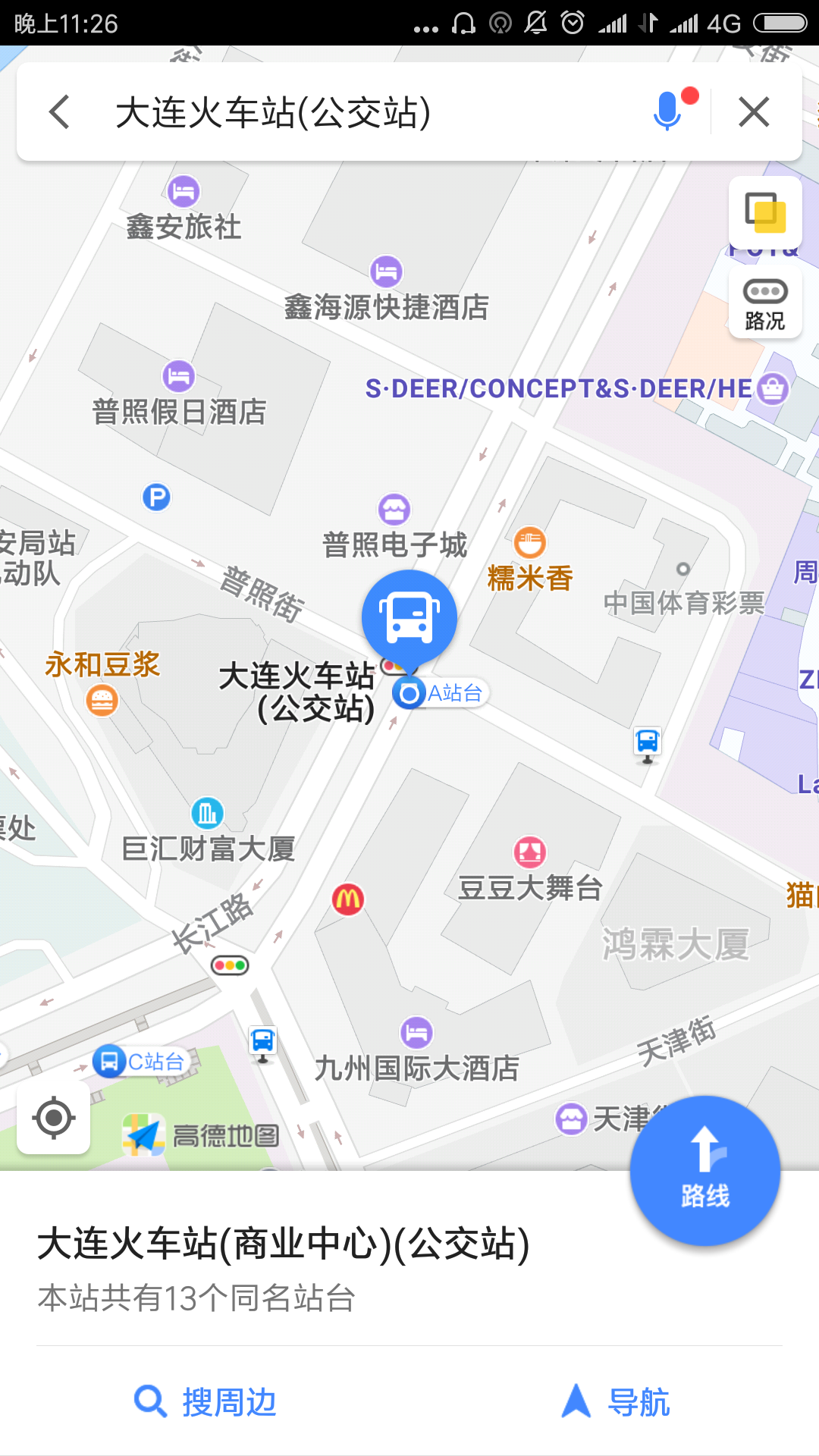Open the map layers selector

[x=765, y=212]
